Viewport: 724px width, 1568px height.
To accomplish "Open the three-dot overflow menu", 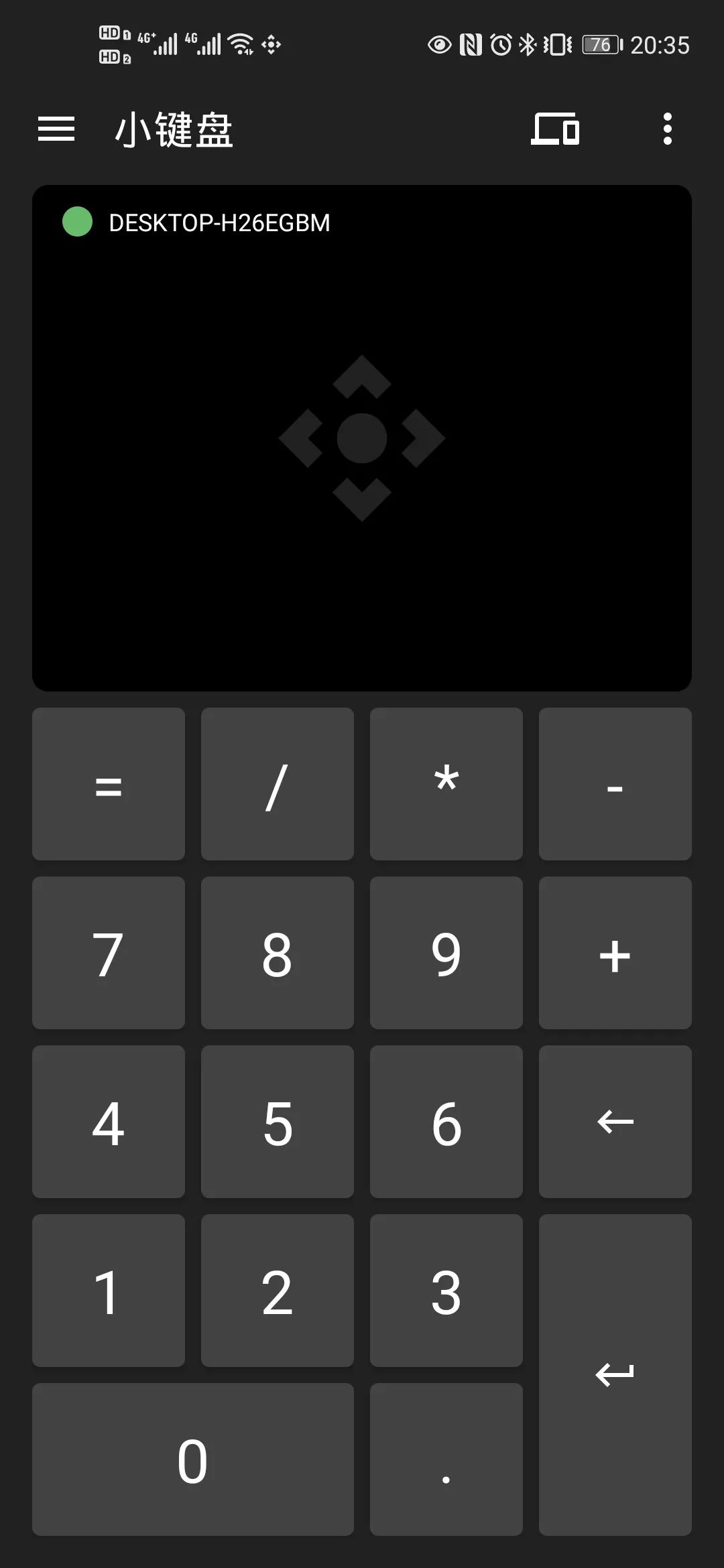I will tap(667, 129).
